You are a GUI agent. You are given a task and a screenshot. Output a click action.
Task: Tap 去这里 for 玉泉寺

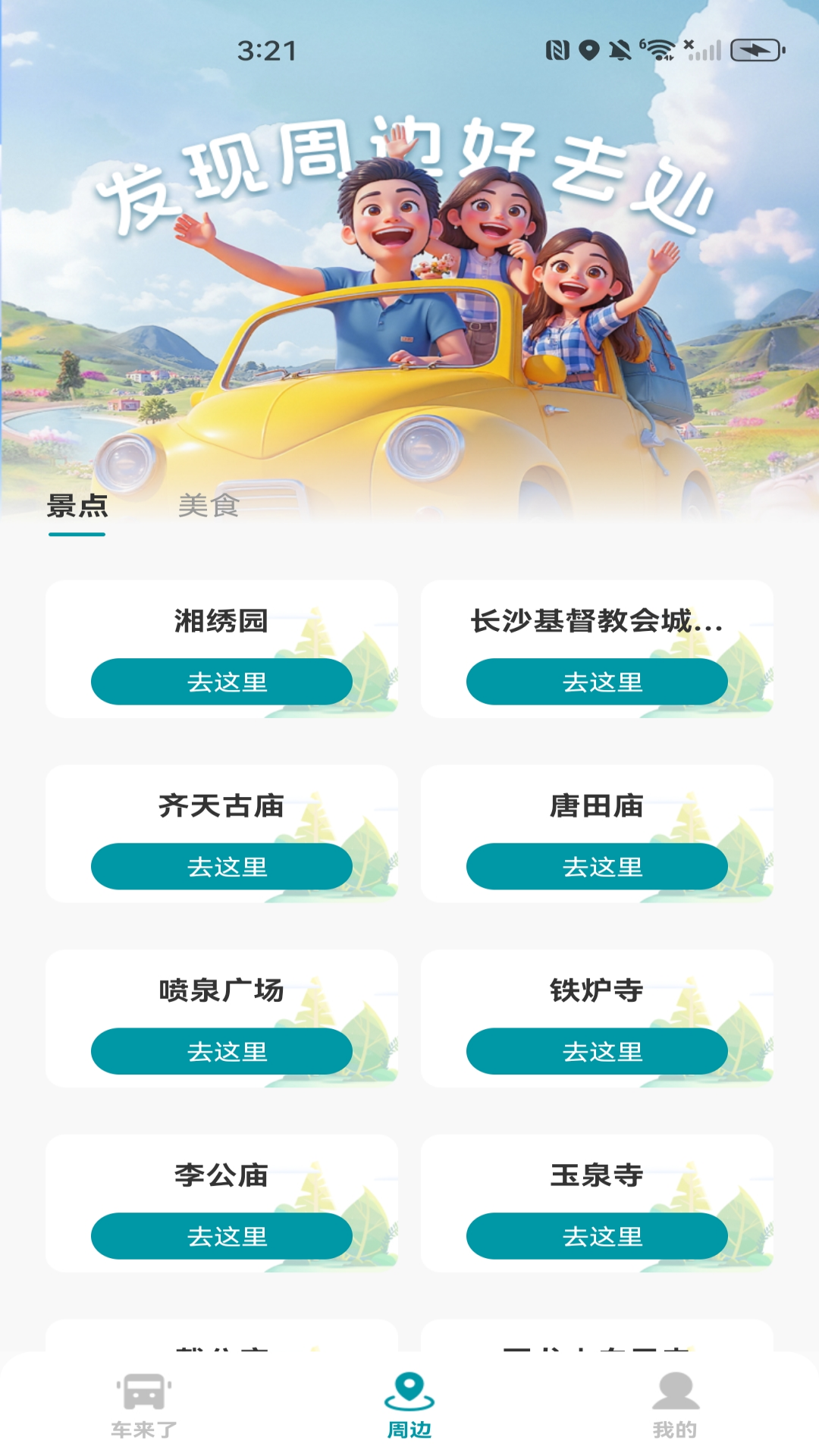point(596,1236)
